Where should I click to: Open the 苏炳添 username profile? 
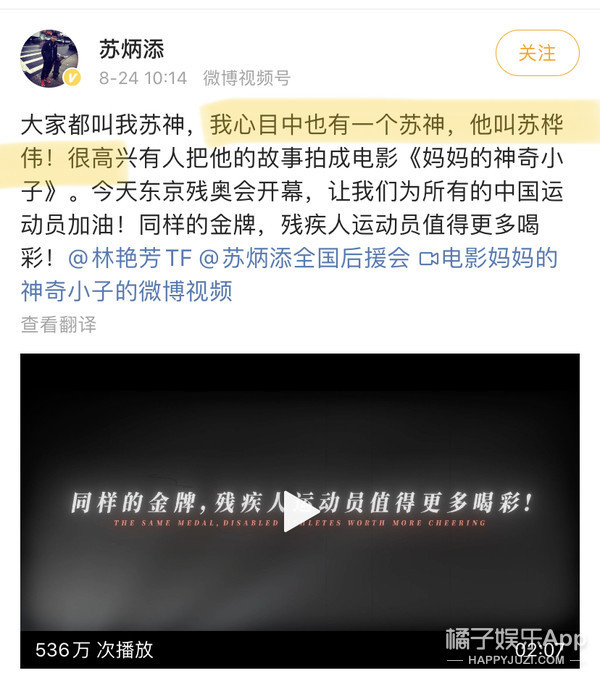(x=131, y=49)
